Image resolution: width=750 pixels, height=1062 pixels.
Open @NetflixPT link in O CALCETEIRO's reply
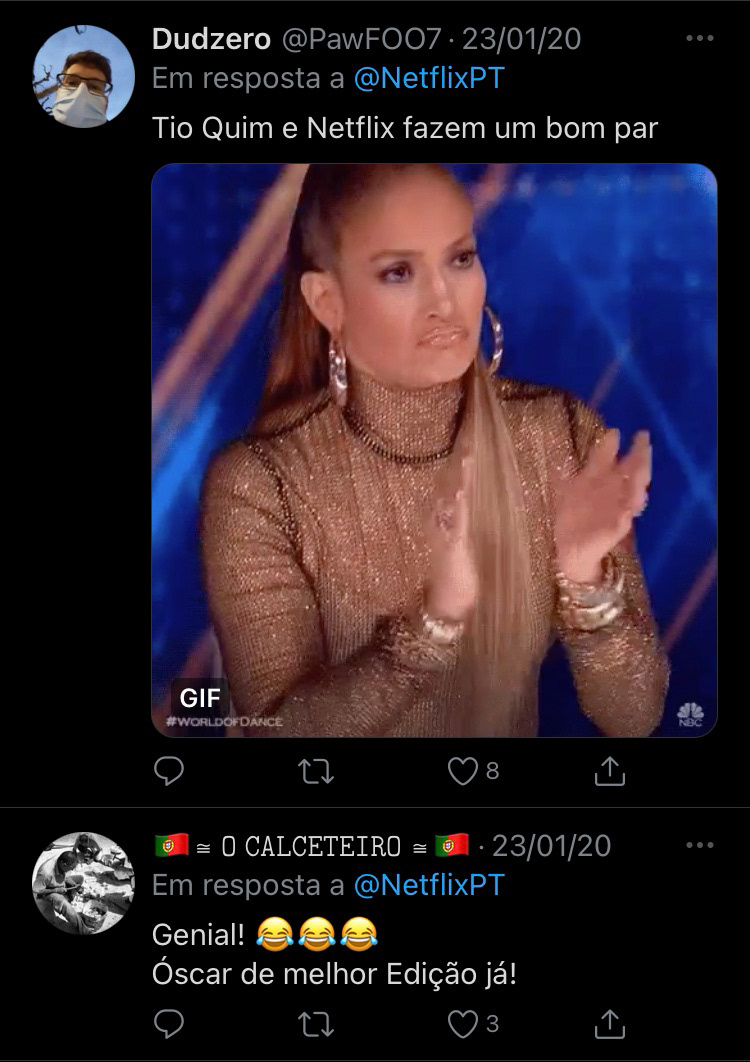pyautogui.click(x=429, y=885)
